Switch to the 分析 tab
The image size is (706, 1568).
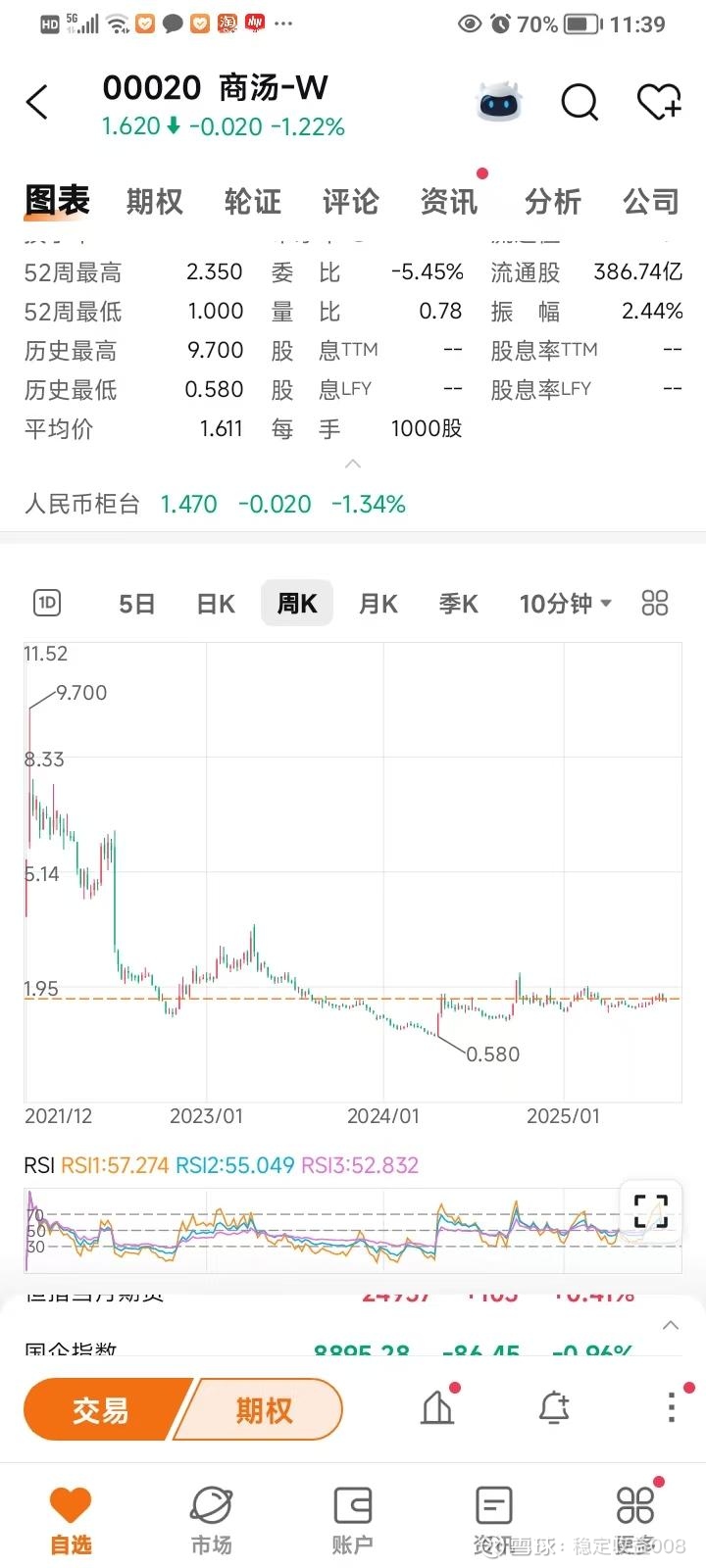tap(552, 202)
